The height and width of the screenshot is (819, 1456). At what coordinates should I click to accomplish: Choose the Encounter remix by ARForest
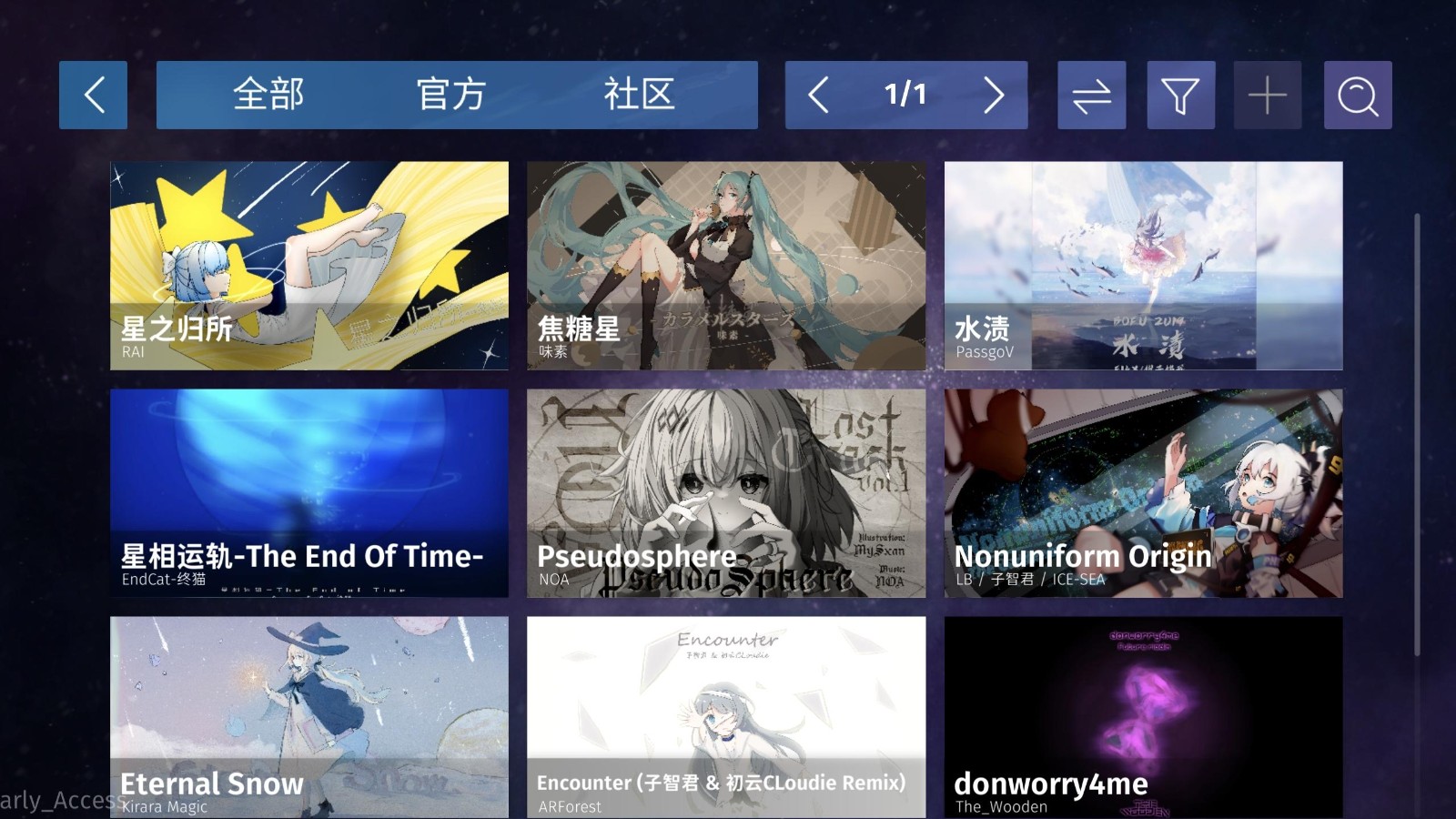click(x=725, y=716)
